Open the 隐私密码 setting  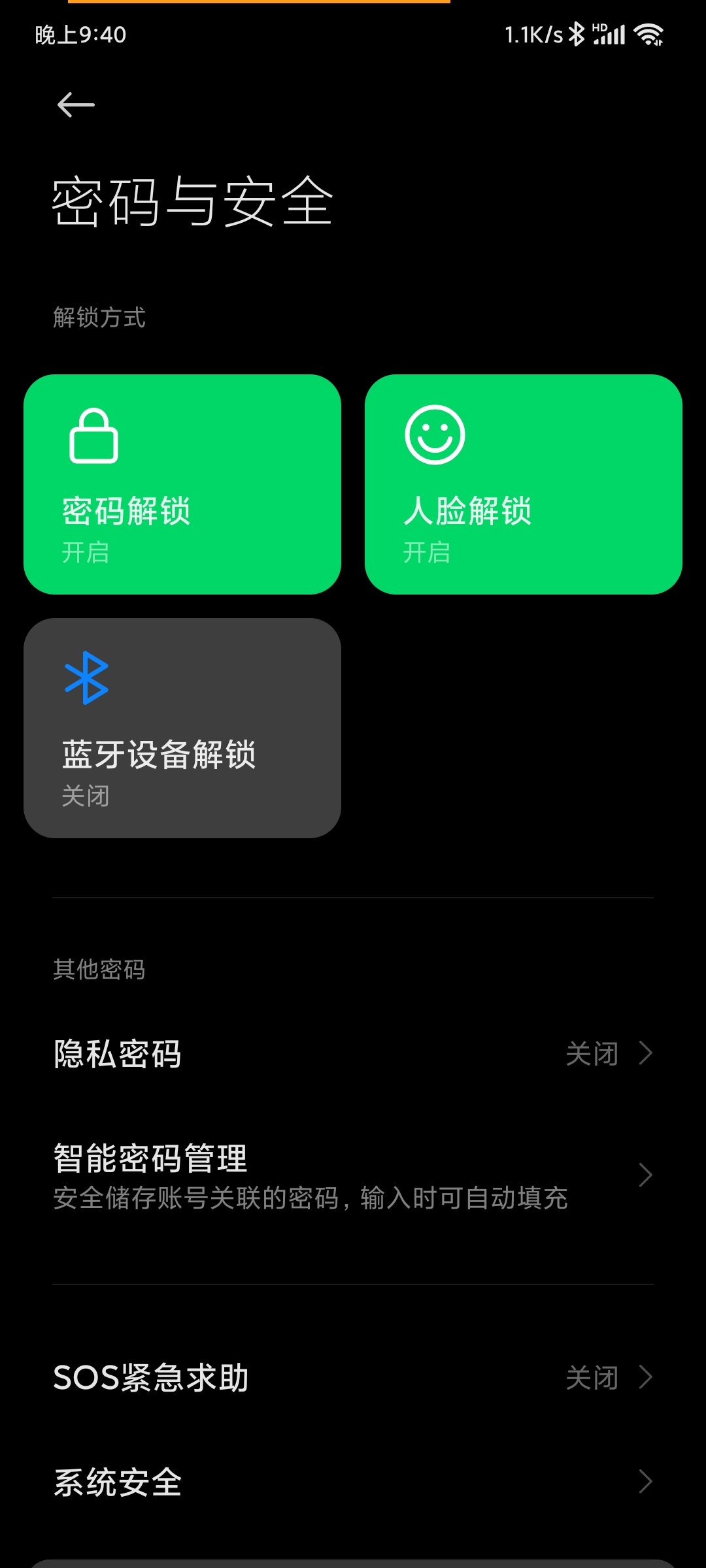(x=353, y=1054)
